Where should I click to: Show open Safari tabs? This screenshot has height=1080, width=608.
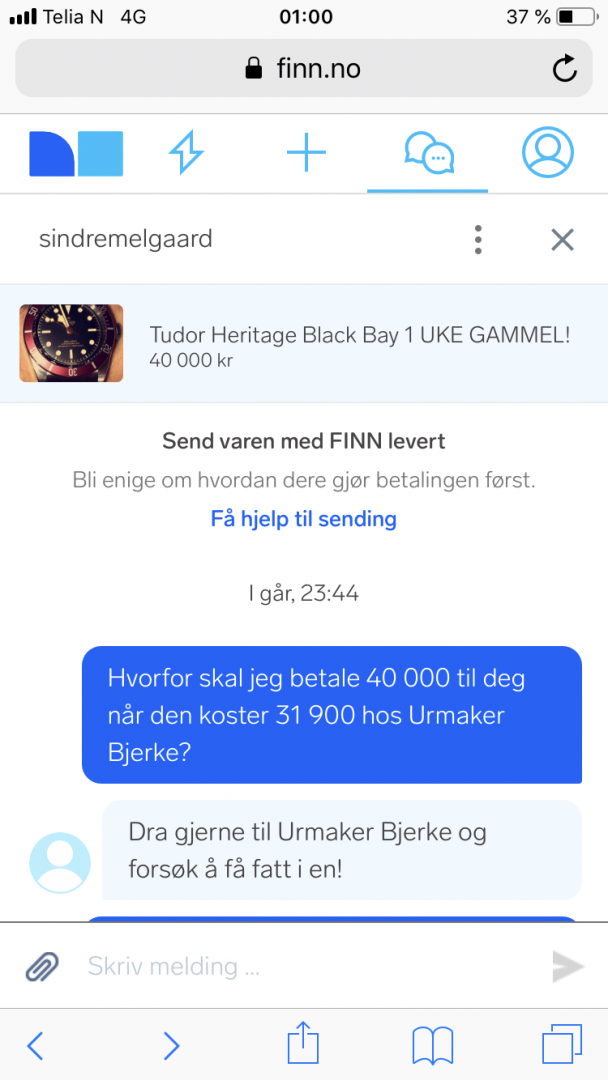tap(561, 1045)
